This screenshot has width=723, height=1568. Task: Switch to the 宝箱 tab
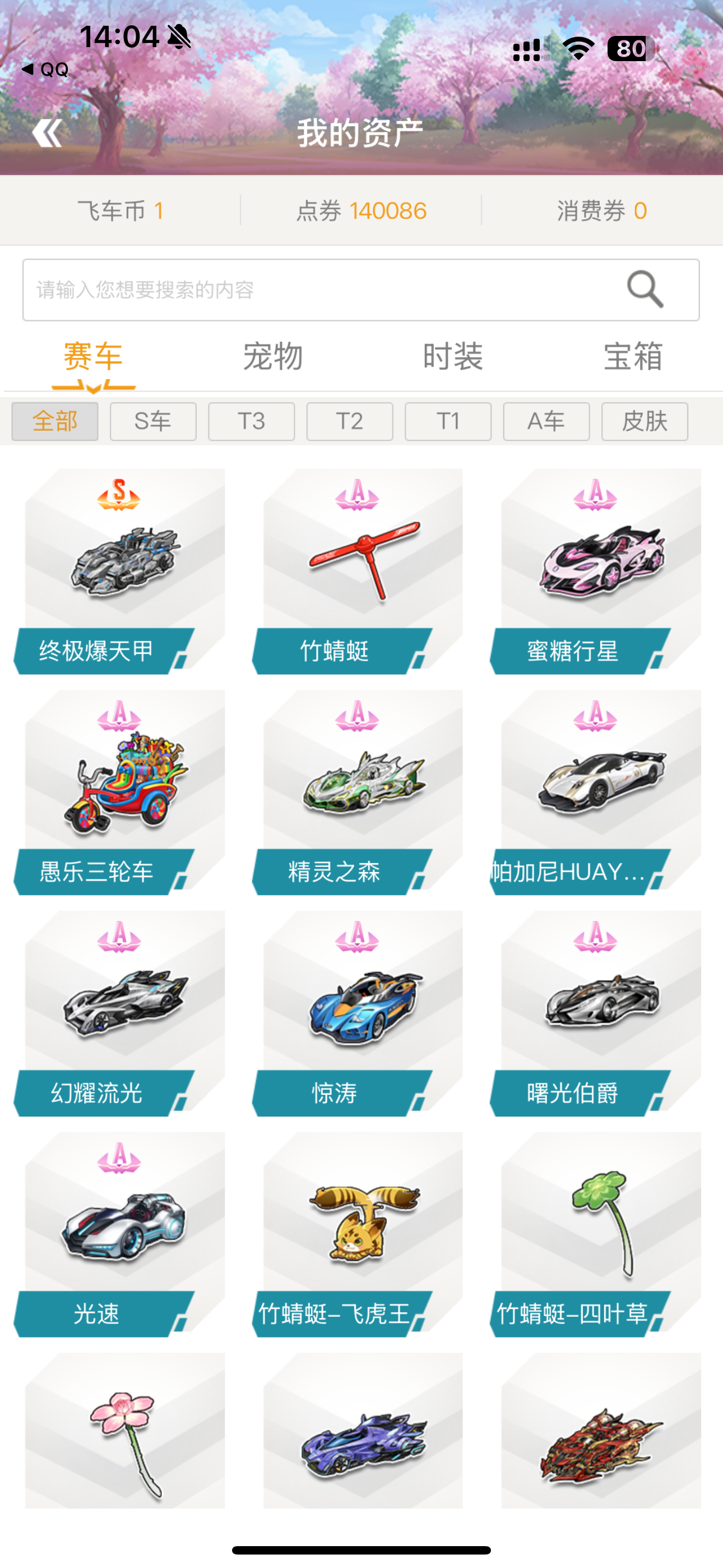[633, 356]
